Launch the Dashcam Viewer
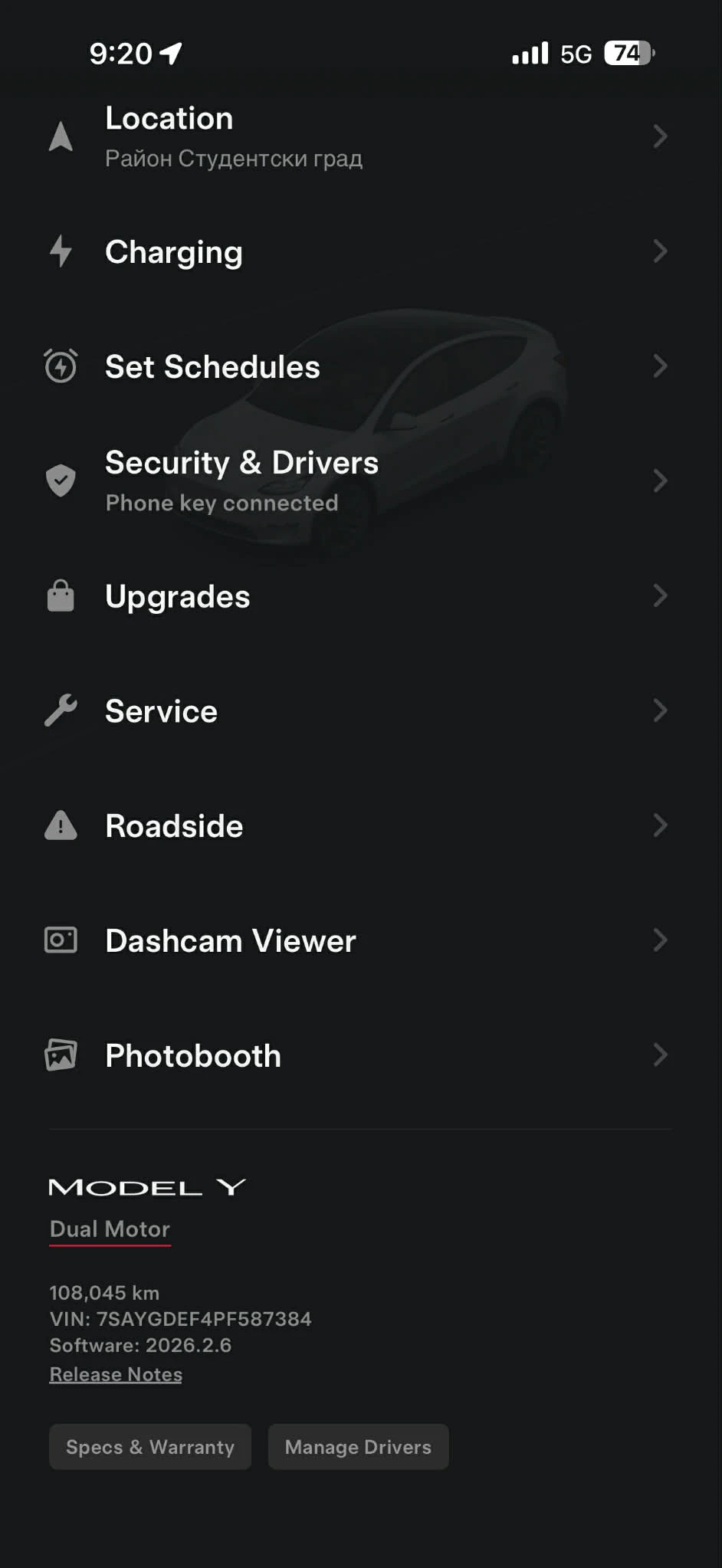The image size is (722, 1568). (x=359, y=941)
